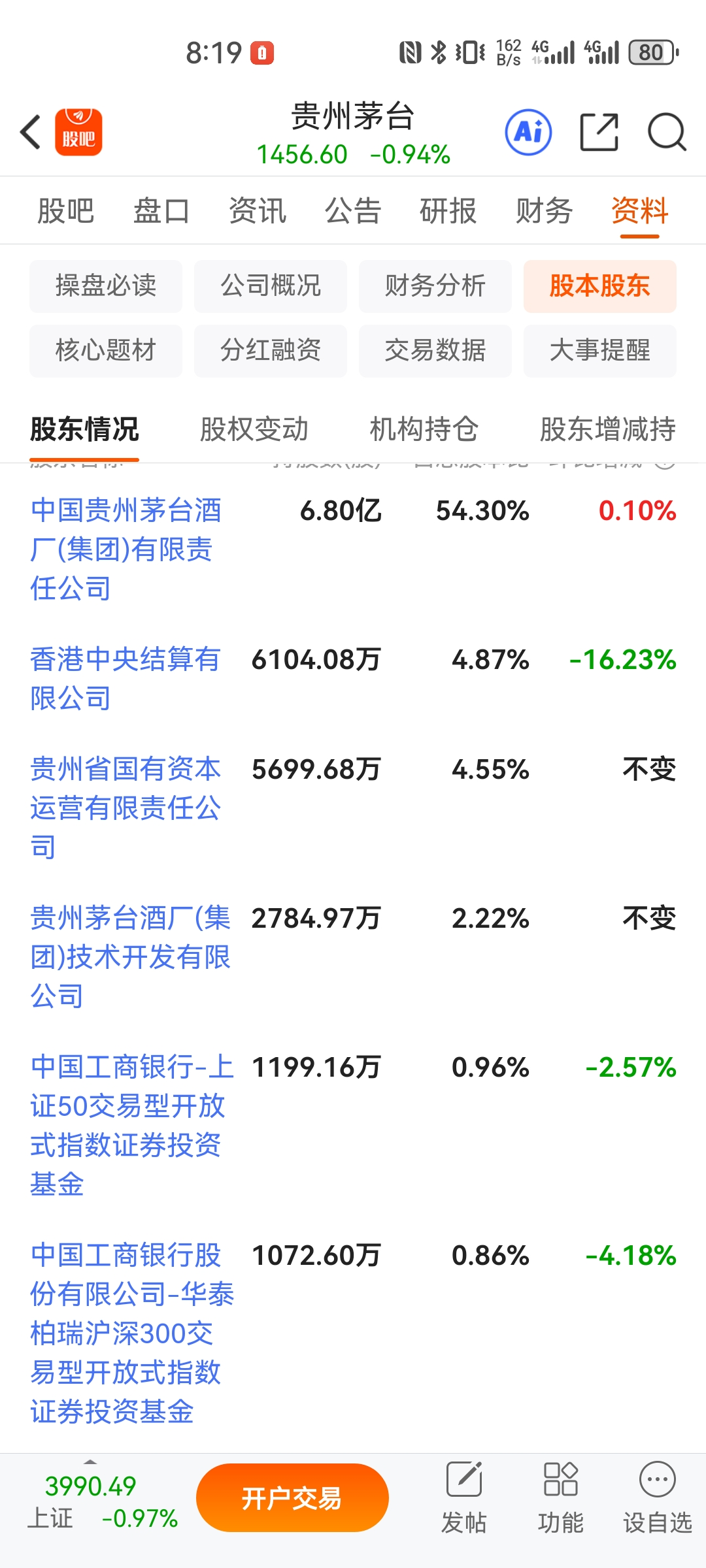706x1568 pixels.
Task: Open shareholder 香港中央结算有限公司
Action: pos(124,678)
